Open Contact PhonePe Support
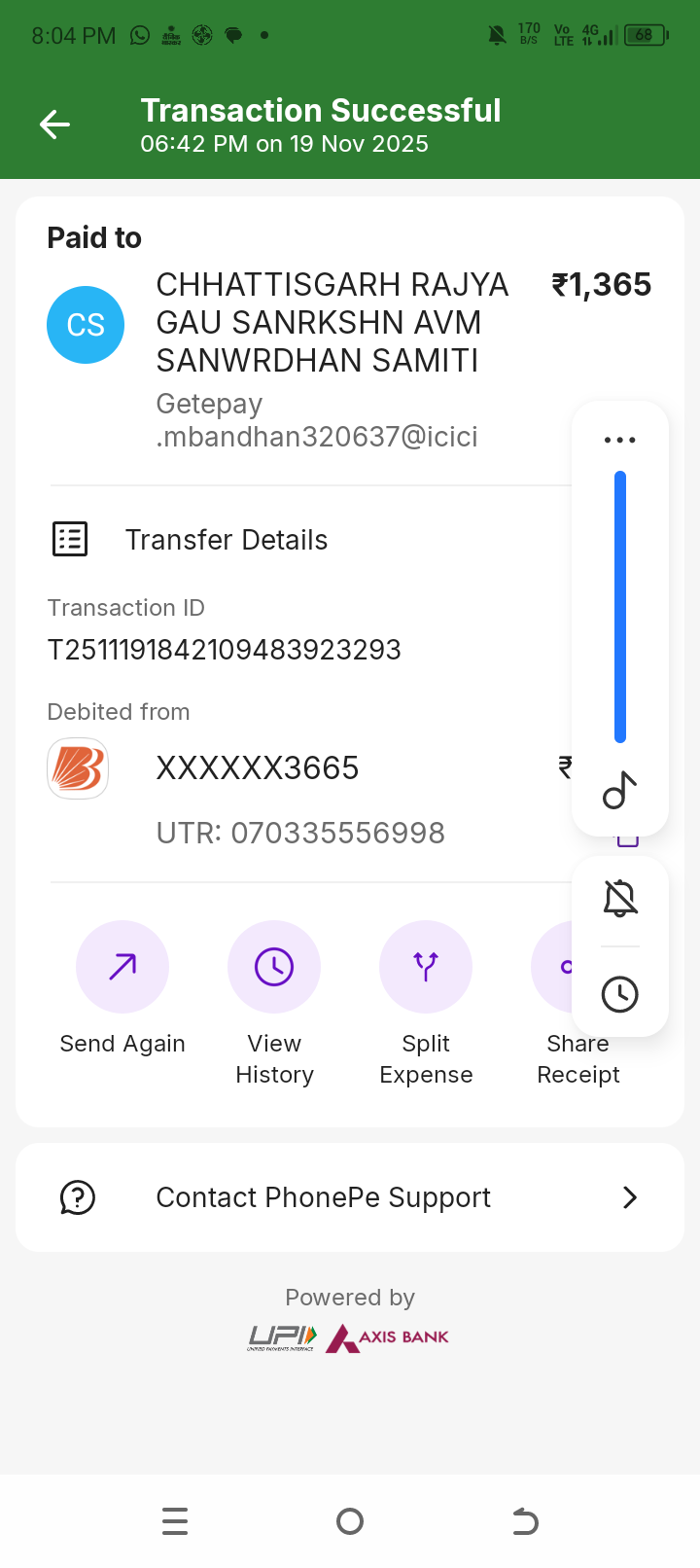The image size is (700, 1568). pos(350,1197)
